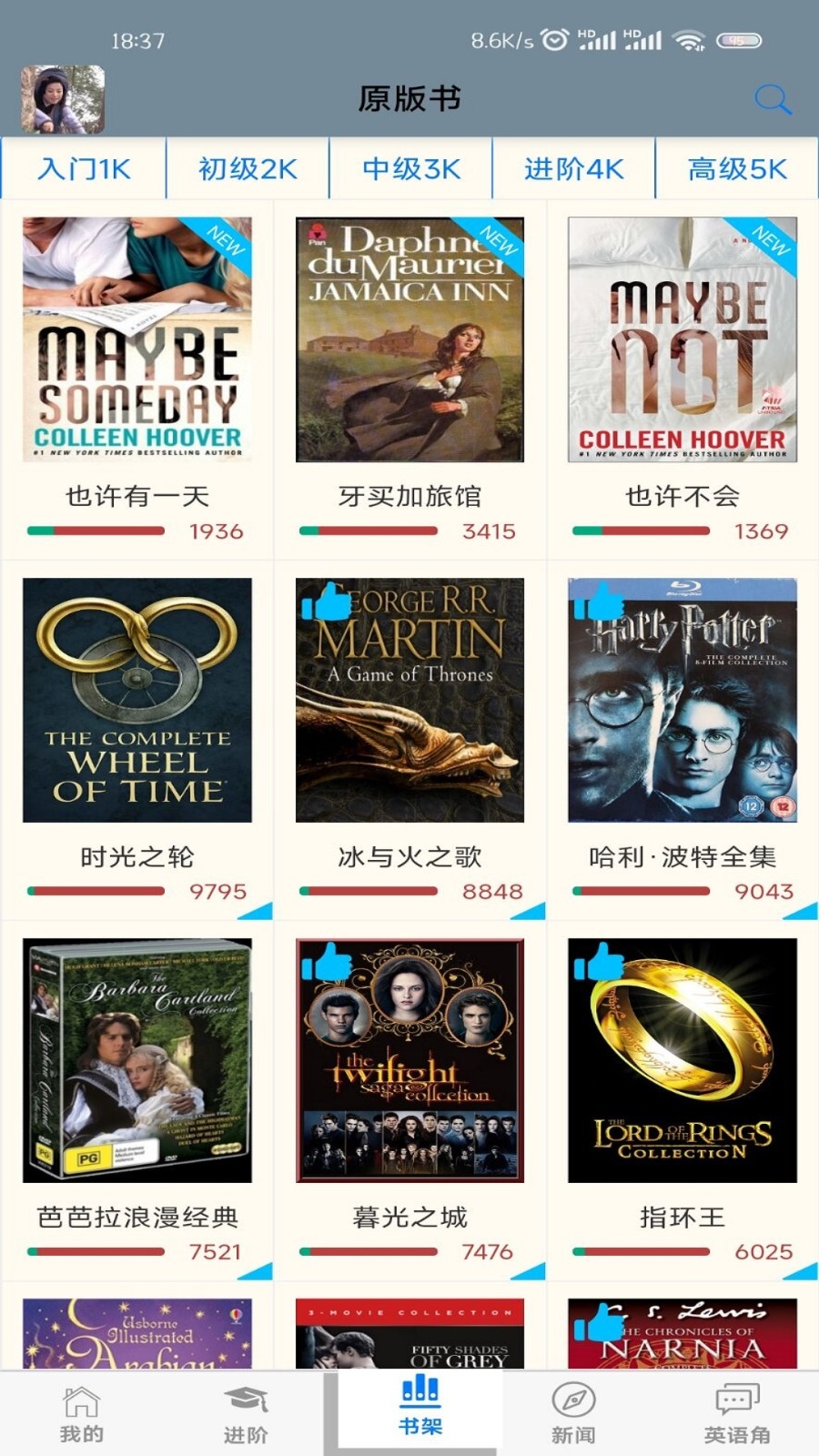Viewport: 819px width, 1456px height.
Task: Switch to the 英语角 tab
Action: [737, 1414]
